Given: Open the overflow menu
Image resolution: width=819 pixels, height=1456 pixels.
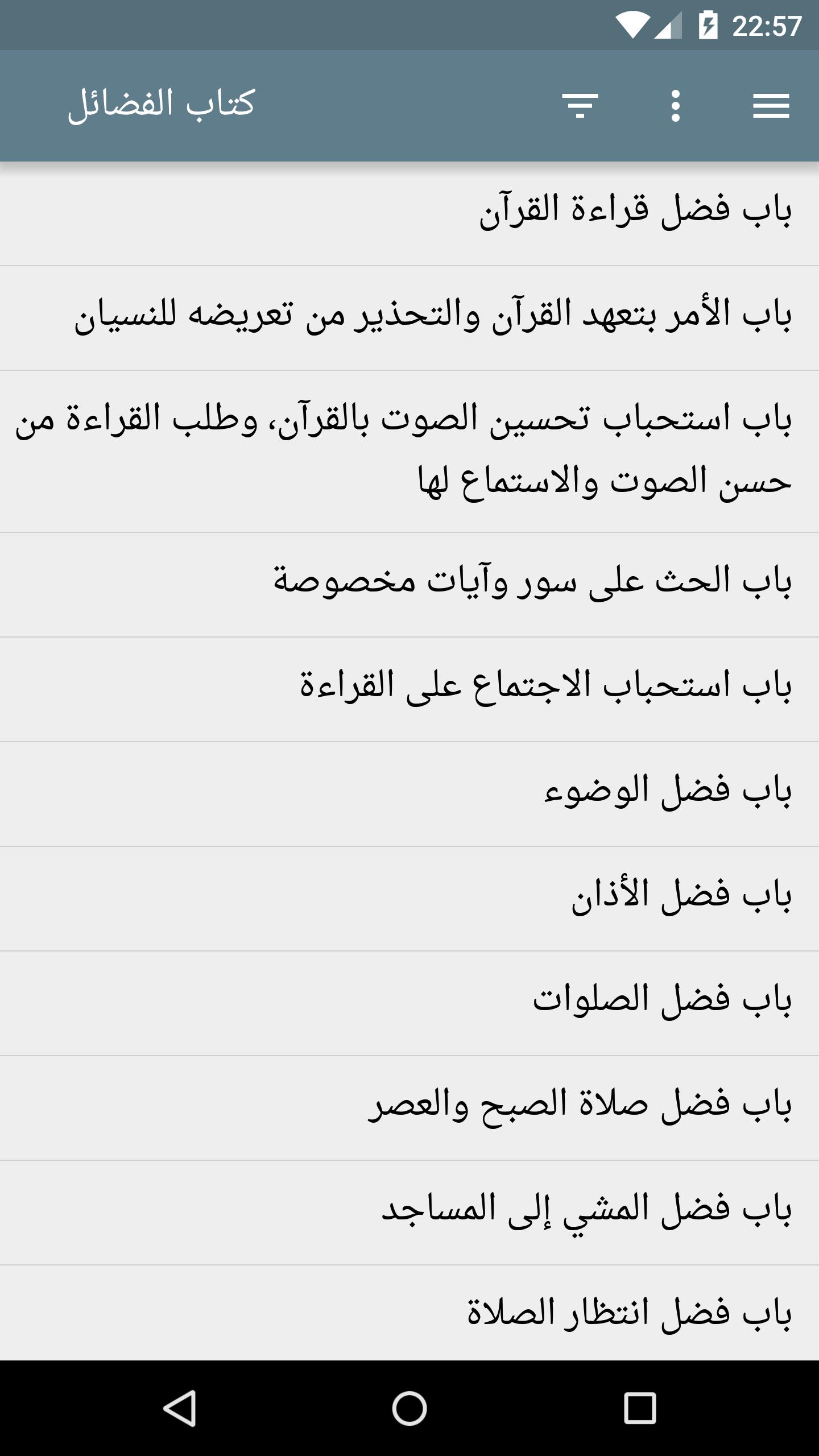Looking at the screenshot, I should coord(675,105).
